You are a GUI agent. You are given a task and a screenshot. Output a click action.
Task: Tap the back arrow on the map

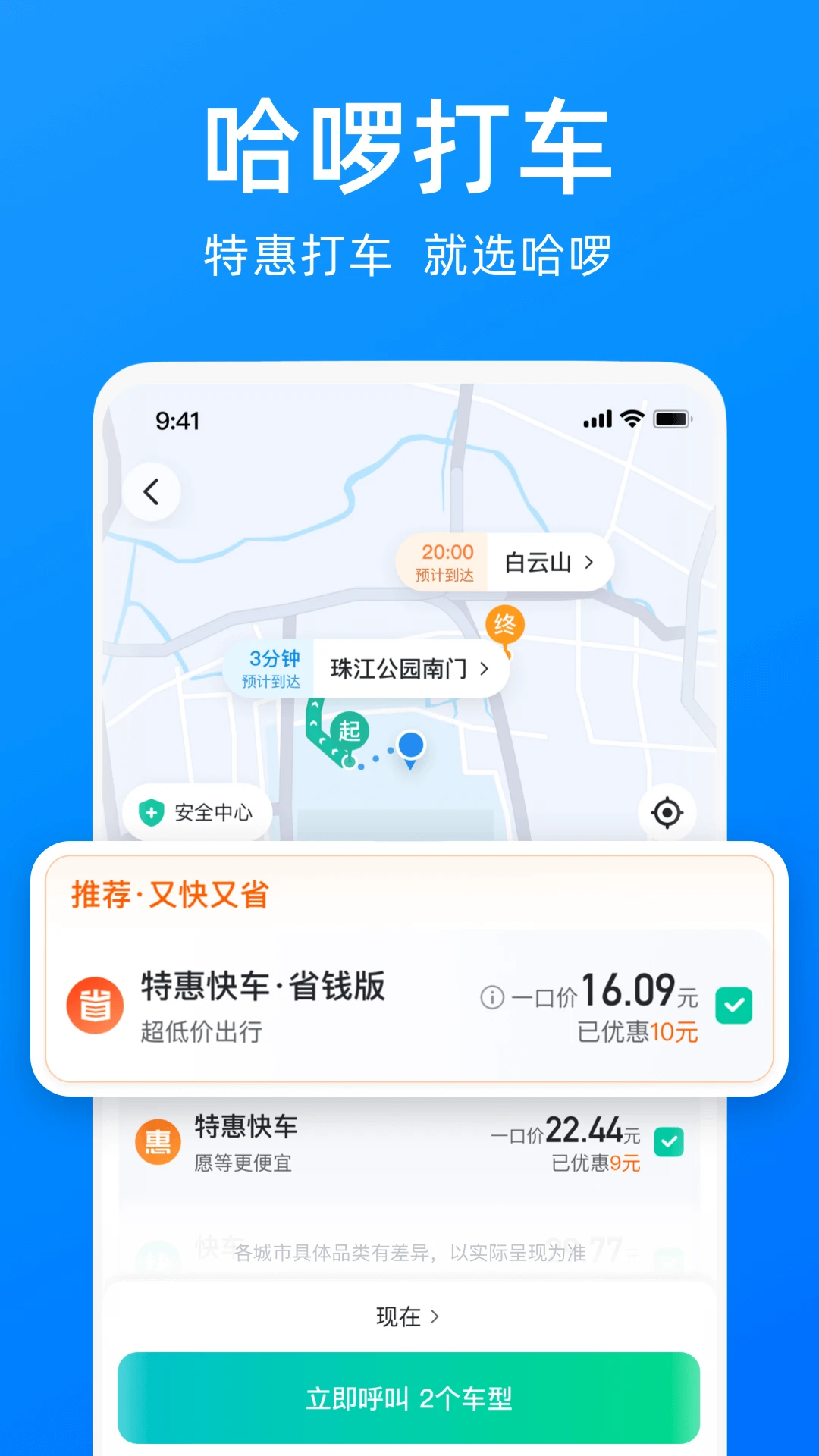click(x=152, y=491)
